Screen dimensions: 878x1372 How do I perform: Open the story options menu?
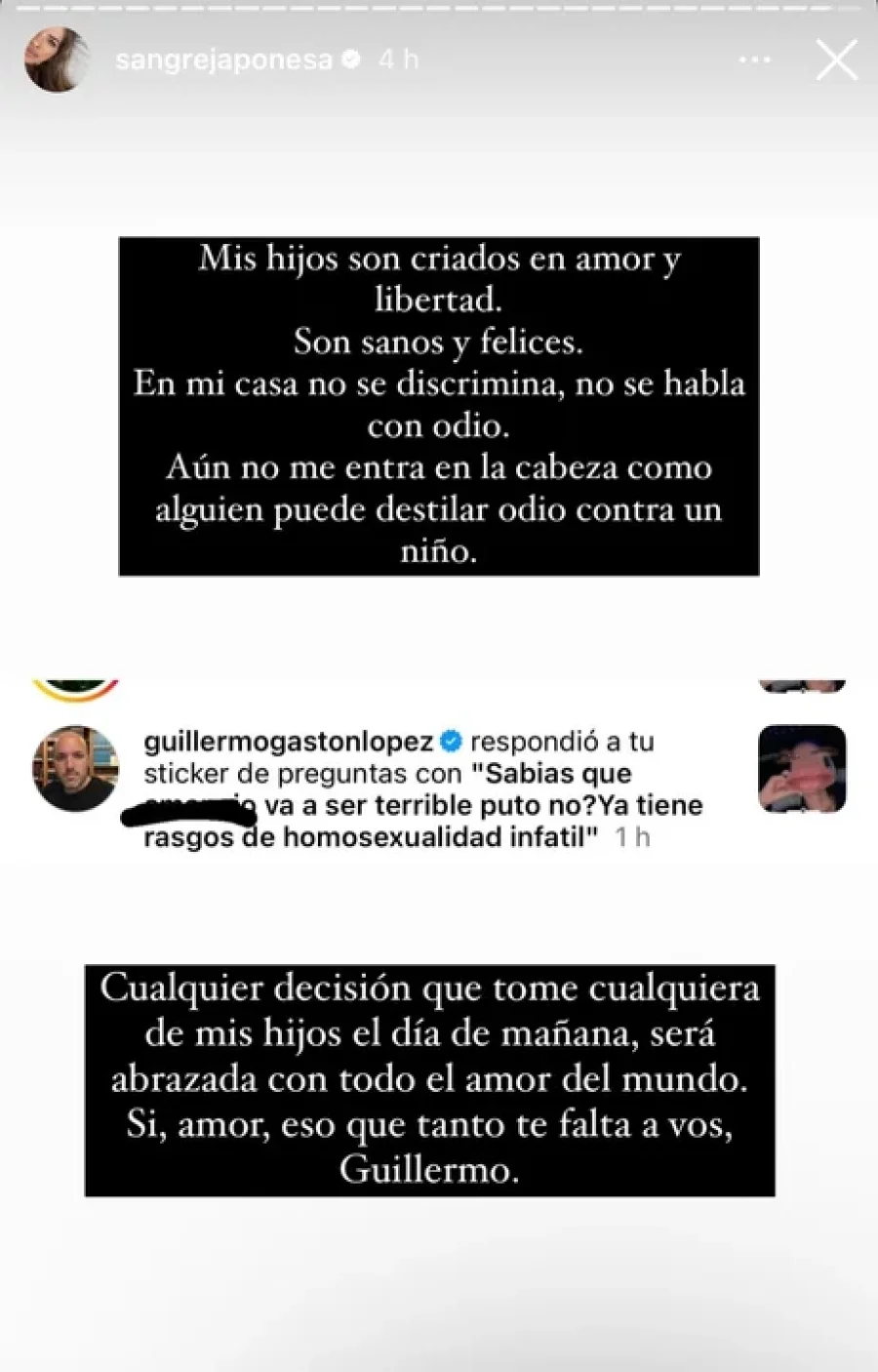coord(754,61)
